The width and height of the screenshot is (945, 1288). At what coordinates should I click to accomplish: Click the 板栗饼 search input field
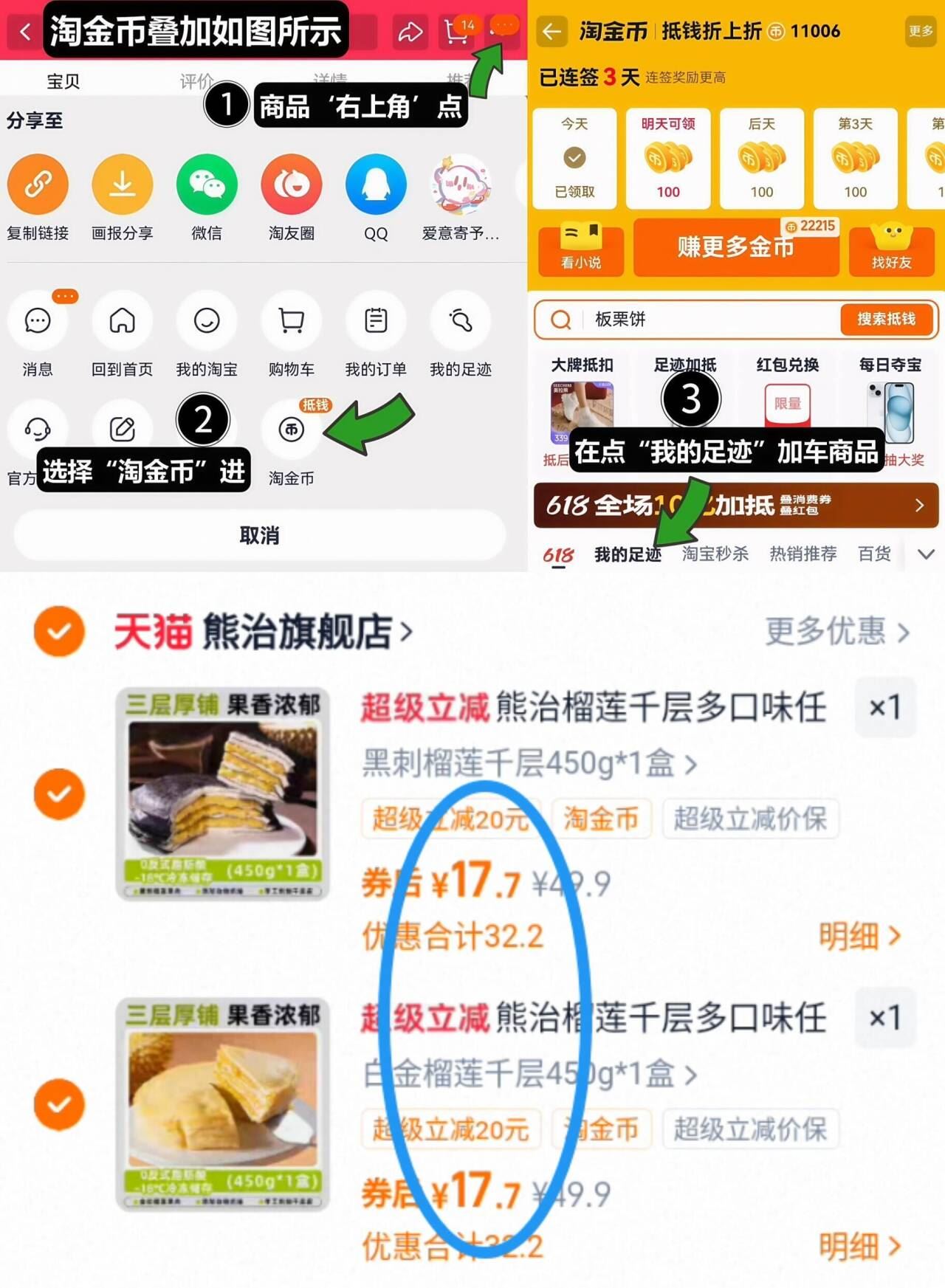tap(664, 320)
